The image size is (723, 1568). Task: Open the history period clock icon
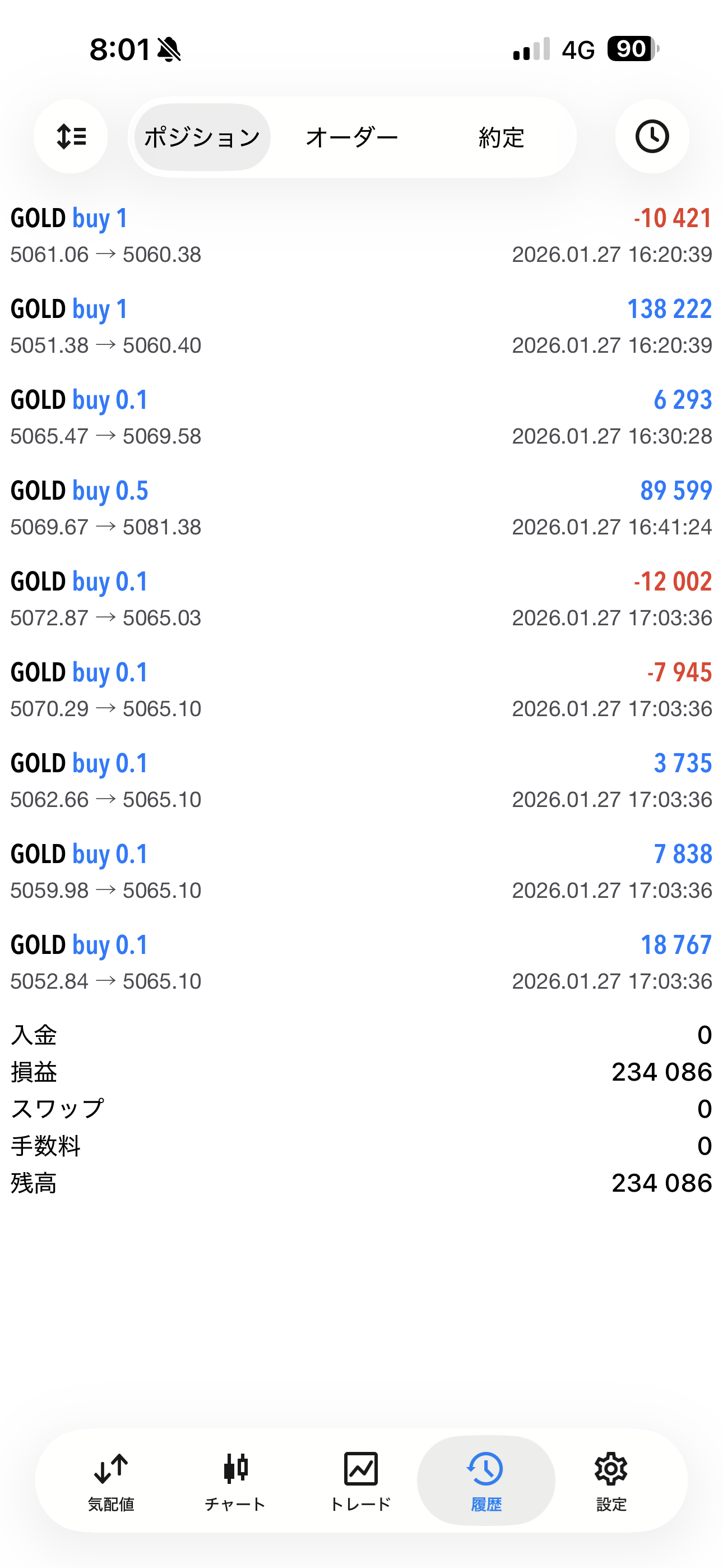[652, 136]
